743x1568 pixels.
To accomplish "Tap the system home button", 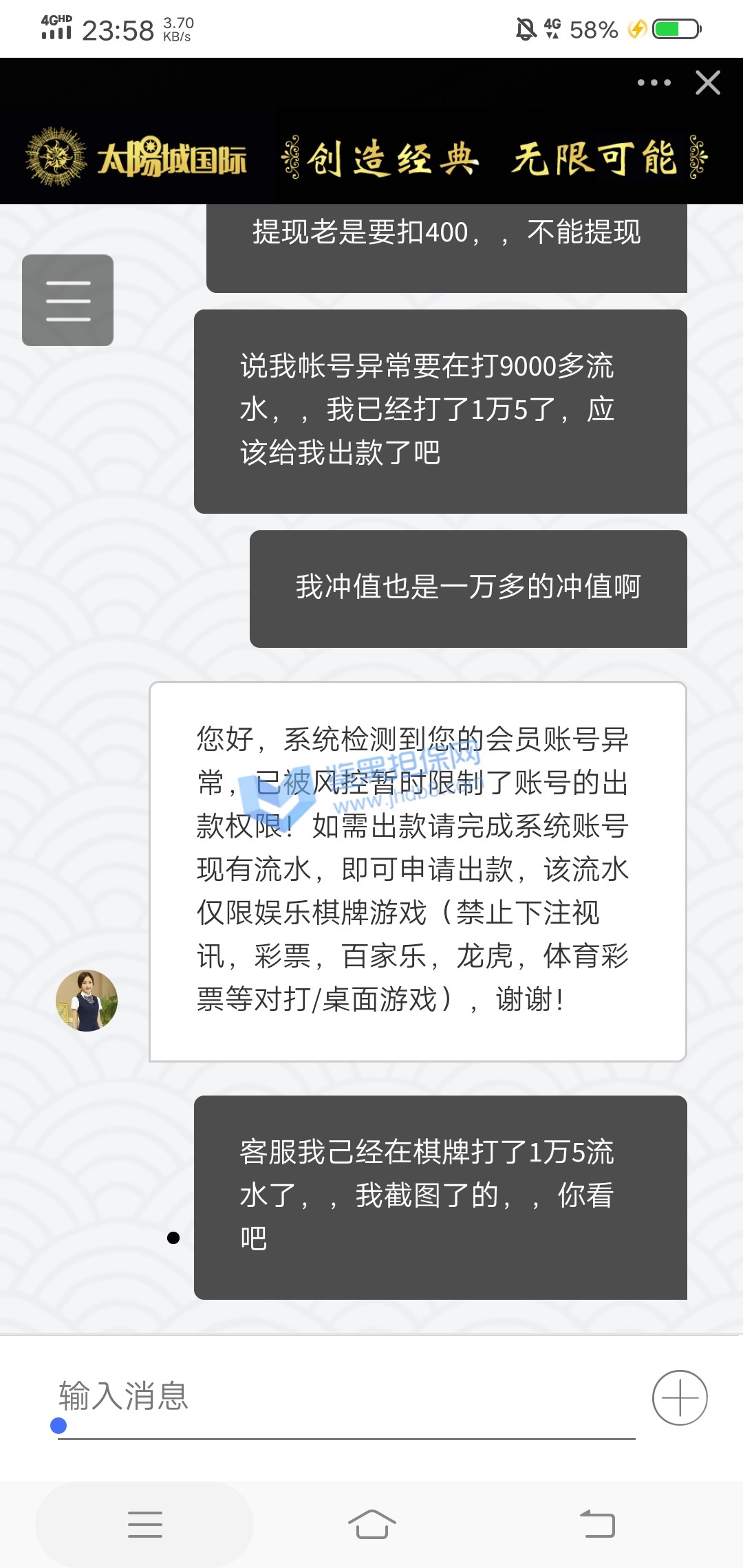I will coord(371,1524).
